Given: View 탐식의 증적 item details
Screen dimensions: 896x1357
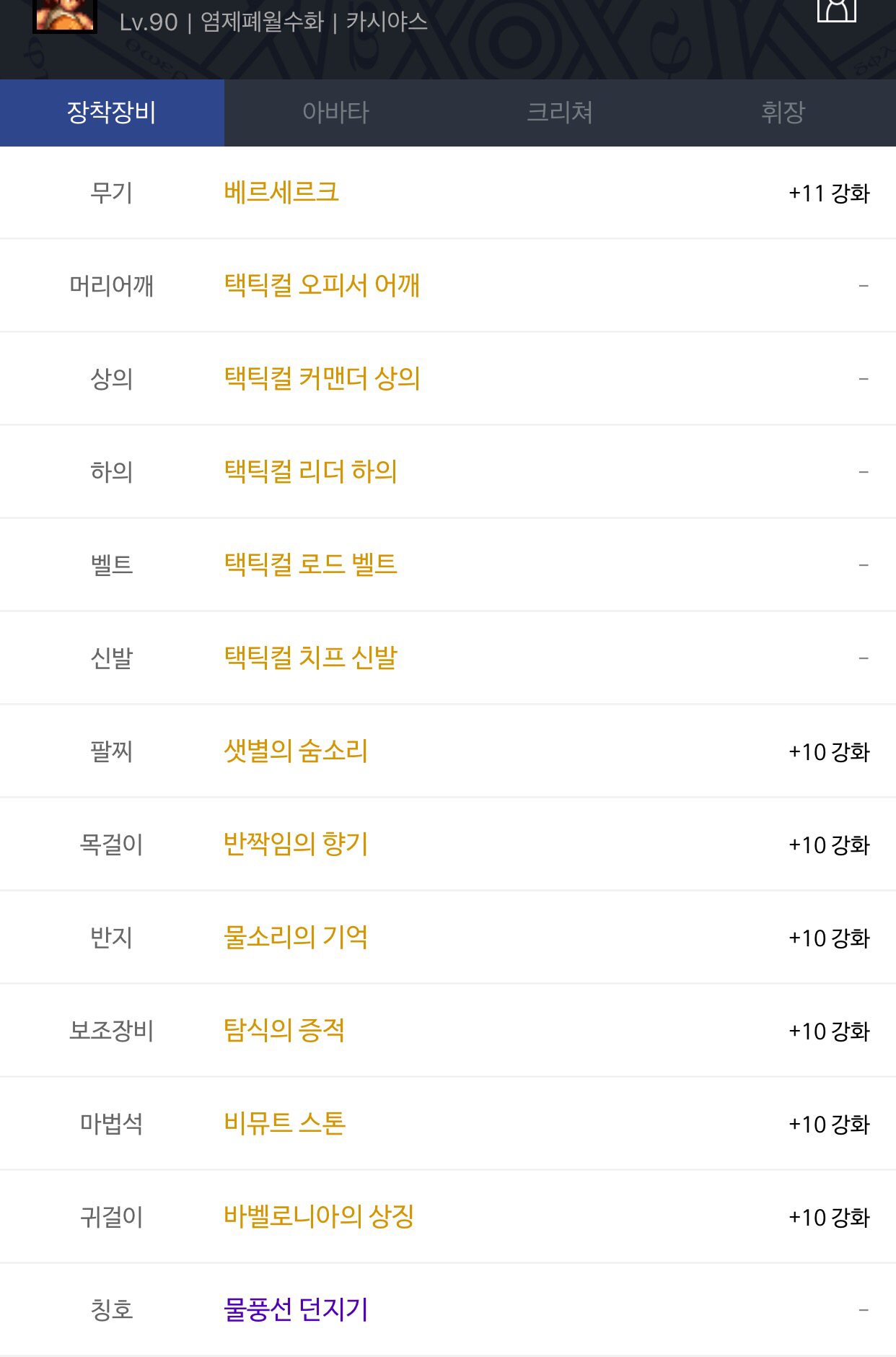Looking at the screenshot, I should 284,1031.
